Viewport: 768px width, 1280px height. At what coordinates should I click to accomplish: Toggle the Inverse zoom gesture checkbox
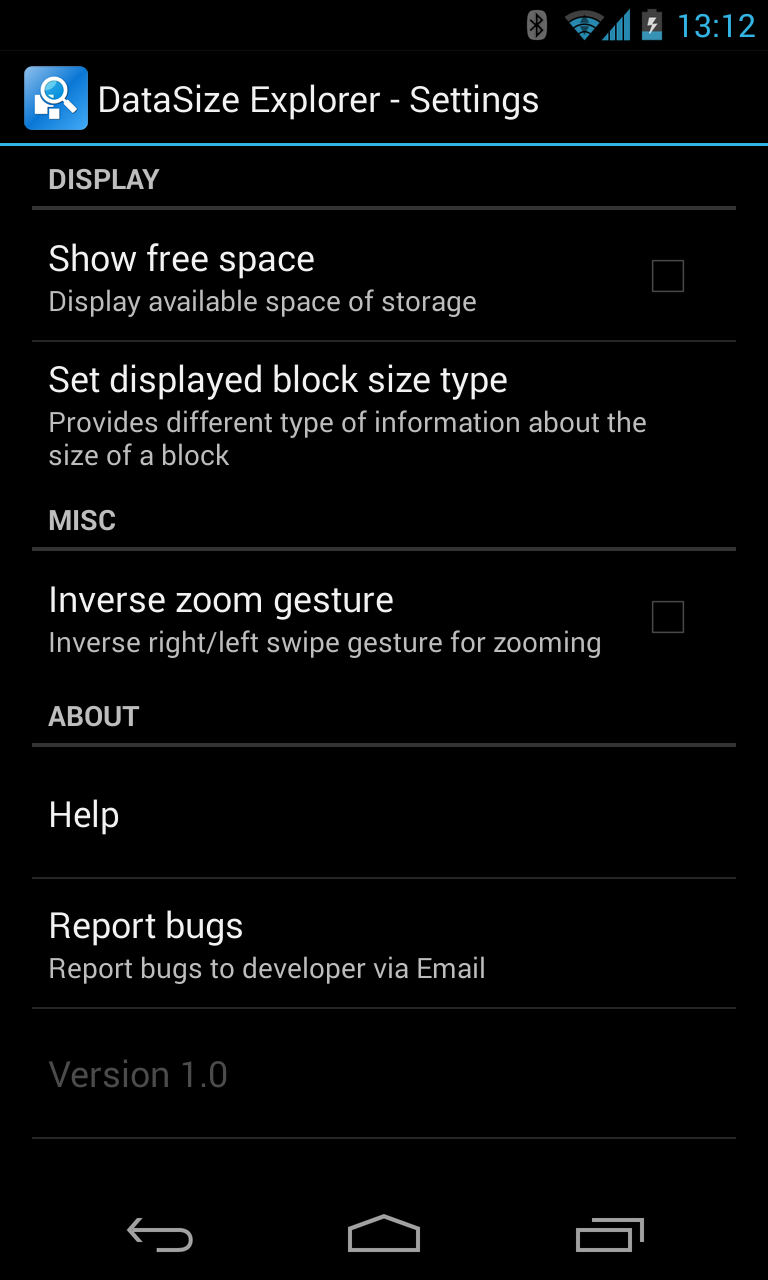[667, 617]
